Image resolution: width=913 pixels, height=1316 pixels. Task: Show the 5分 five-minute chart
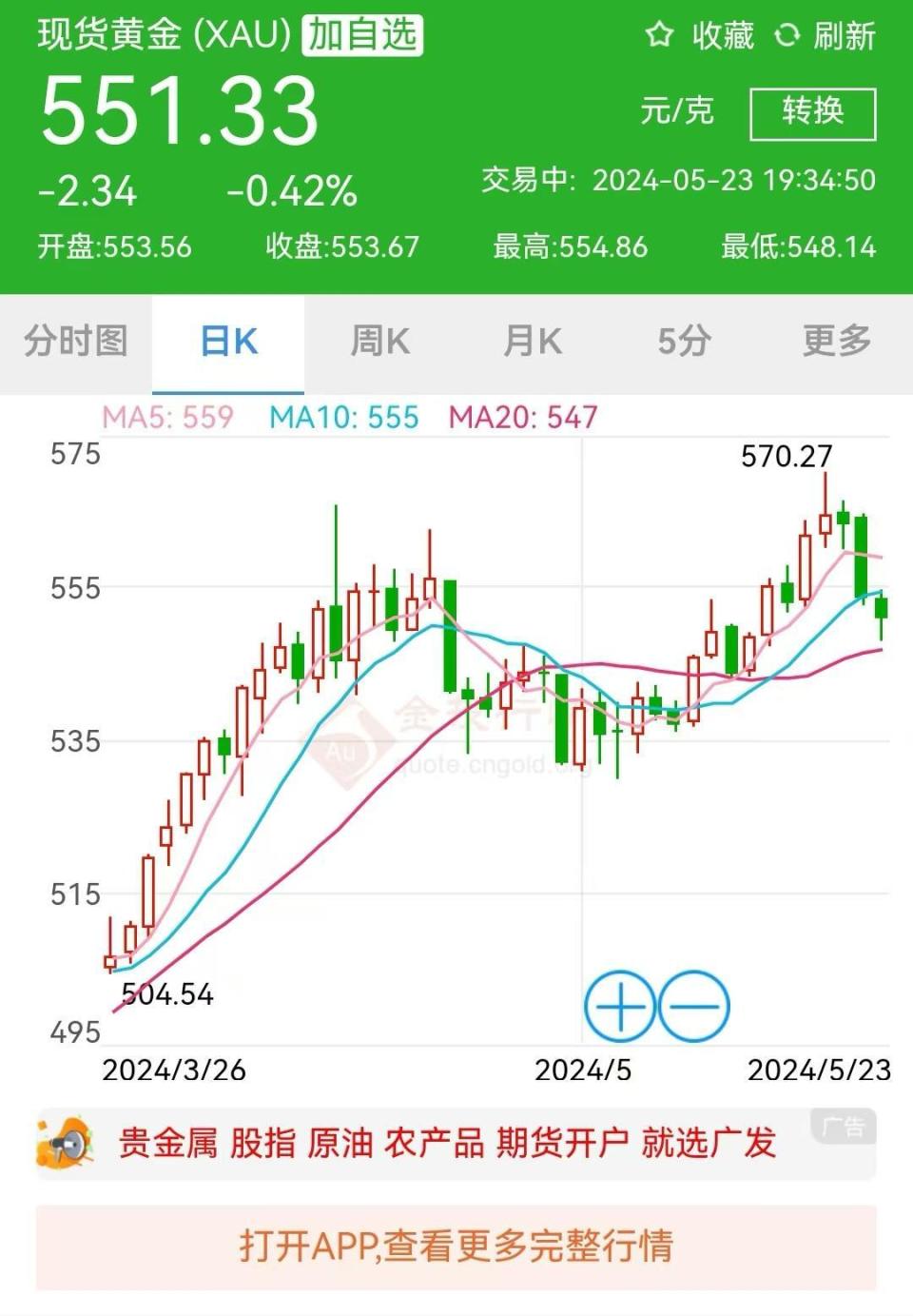point(685,342)
